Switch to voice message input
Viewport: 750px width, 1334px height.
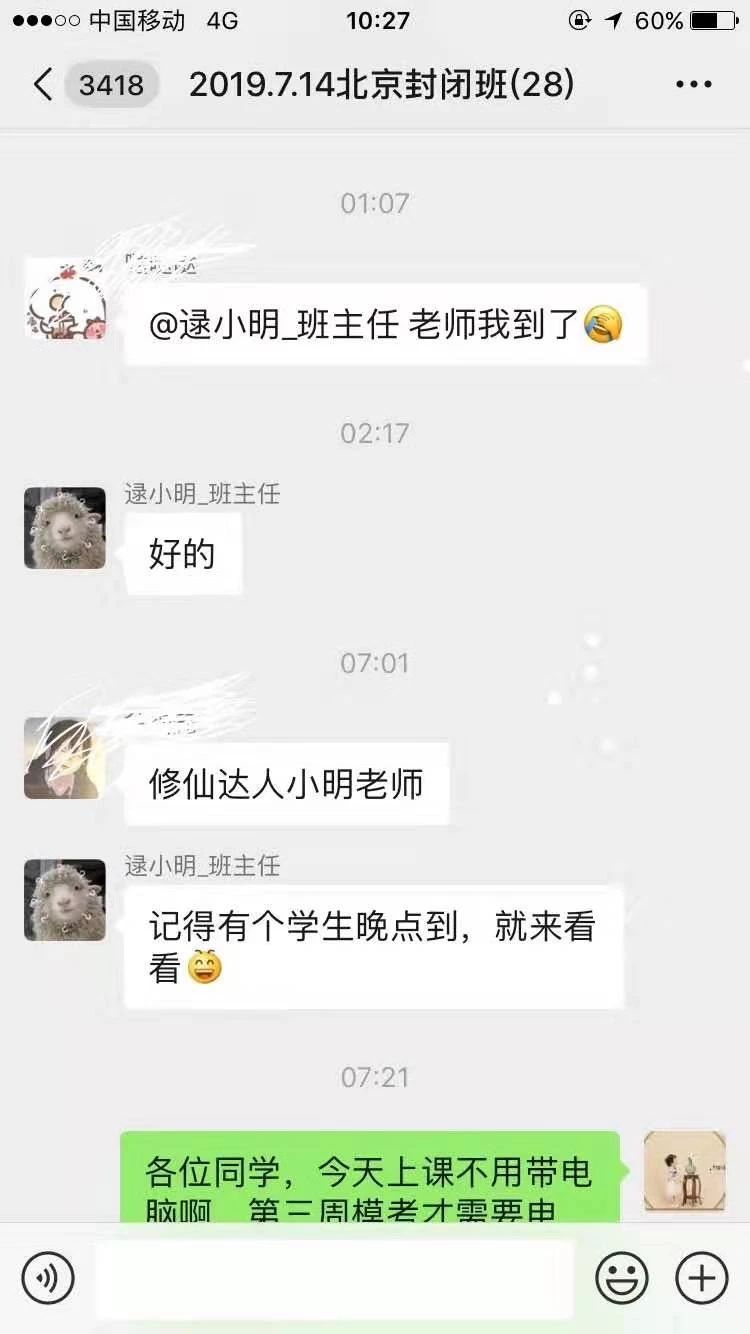point(48,1277)
